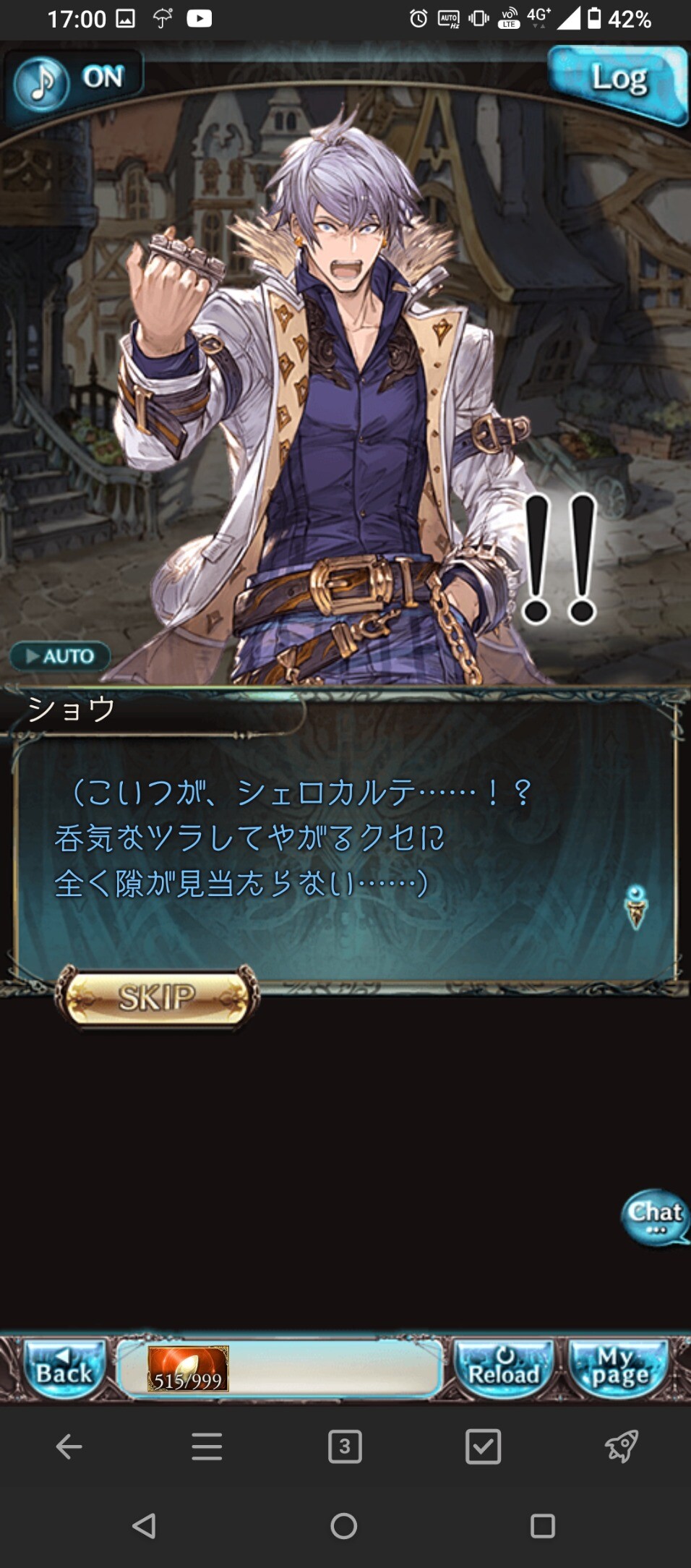Open the 515/999 item counter shortcut
Image resolution: width=691 pixels, height=1568 pixels.
pos(189,1369)
